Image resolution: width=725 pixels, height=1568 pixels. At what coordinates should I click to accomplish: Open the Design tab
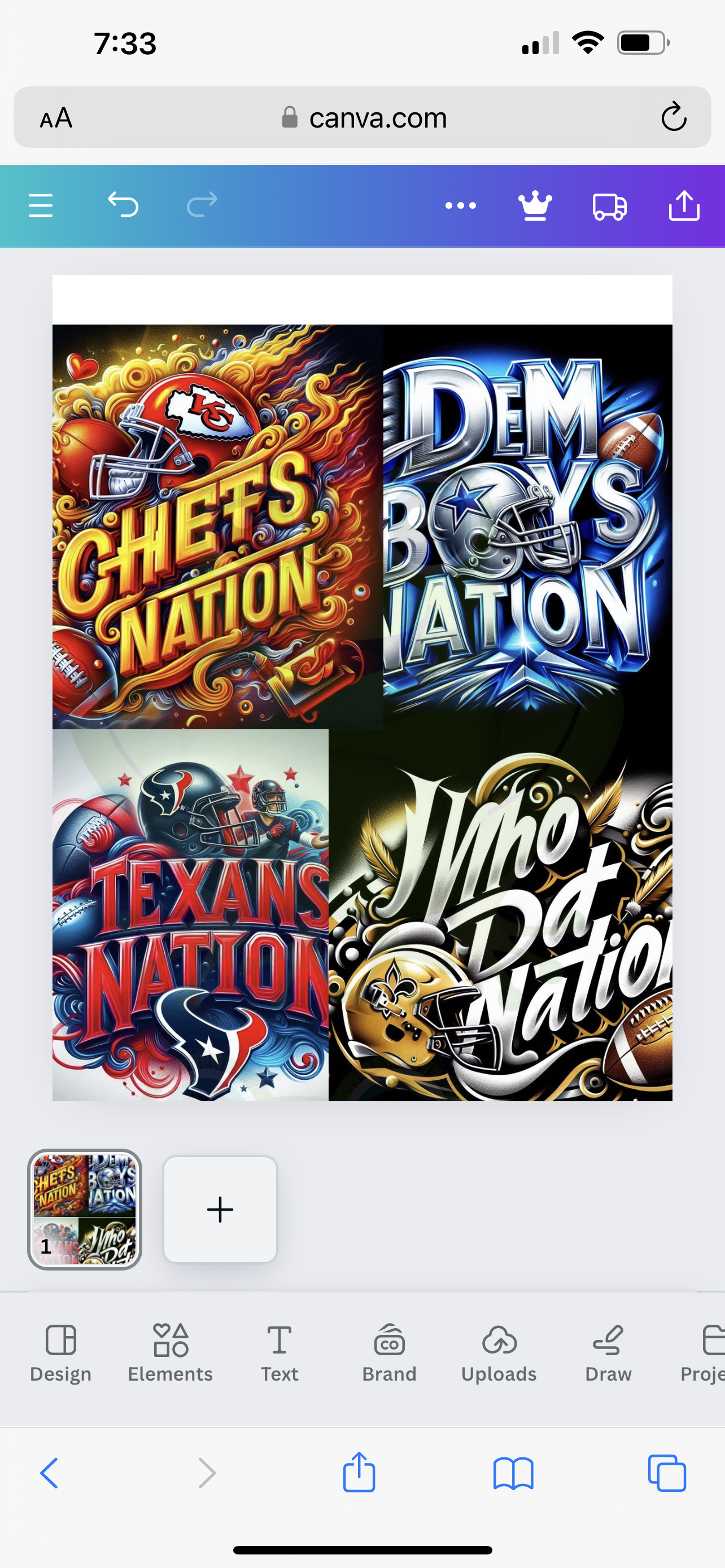pyautogui.click(x=60, y=1352)
